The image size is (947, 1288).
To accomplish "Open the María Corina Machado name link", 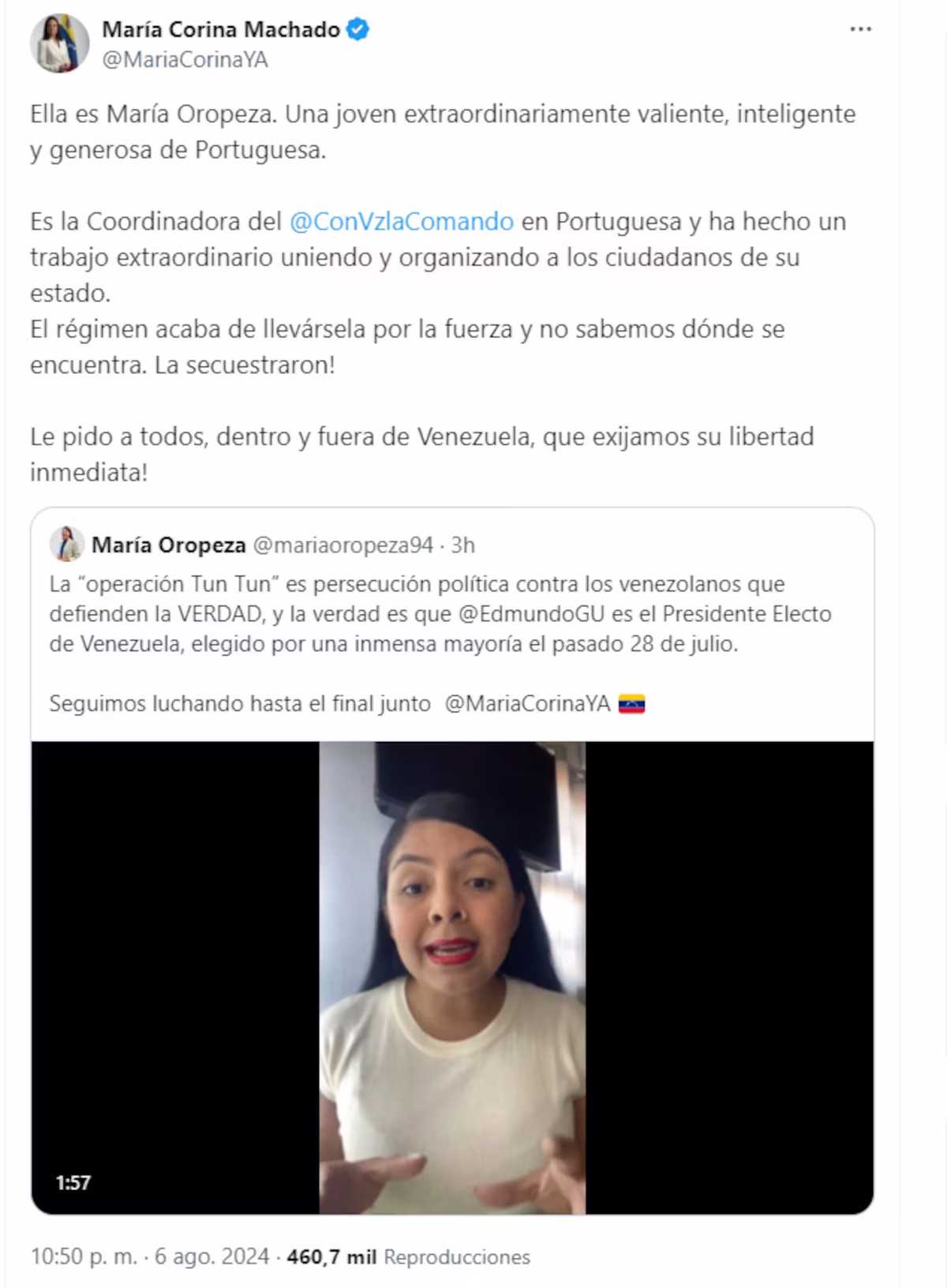I will (221, 29).
